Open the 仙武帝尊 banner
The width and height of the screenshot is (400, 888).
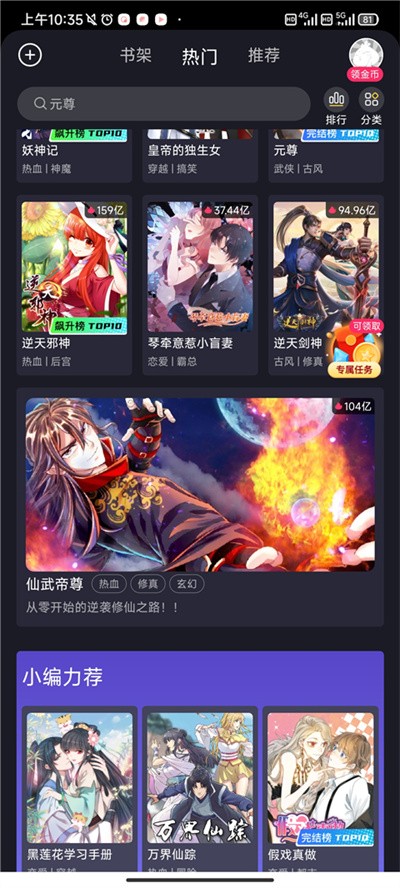click(x=200, y=507)
